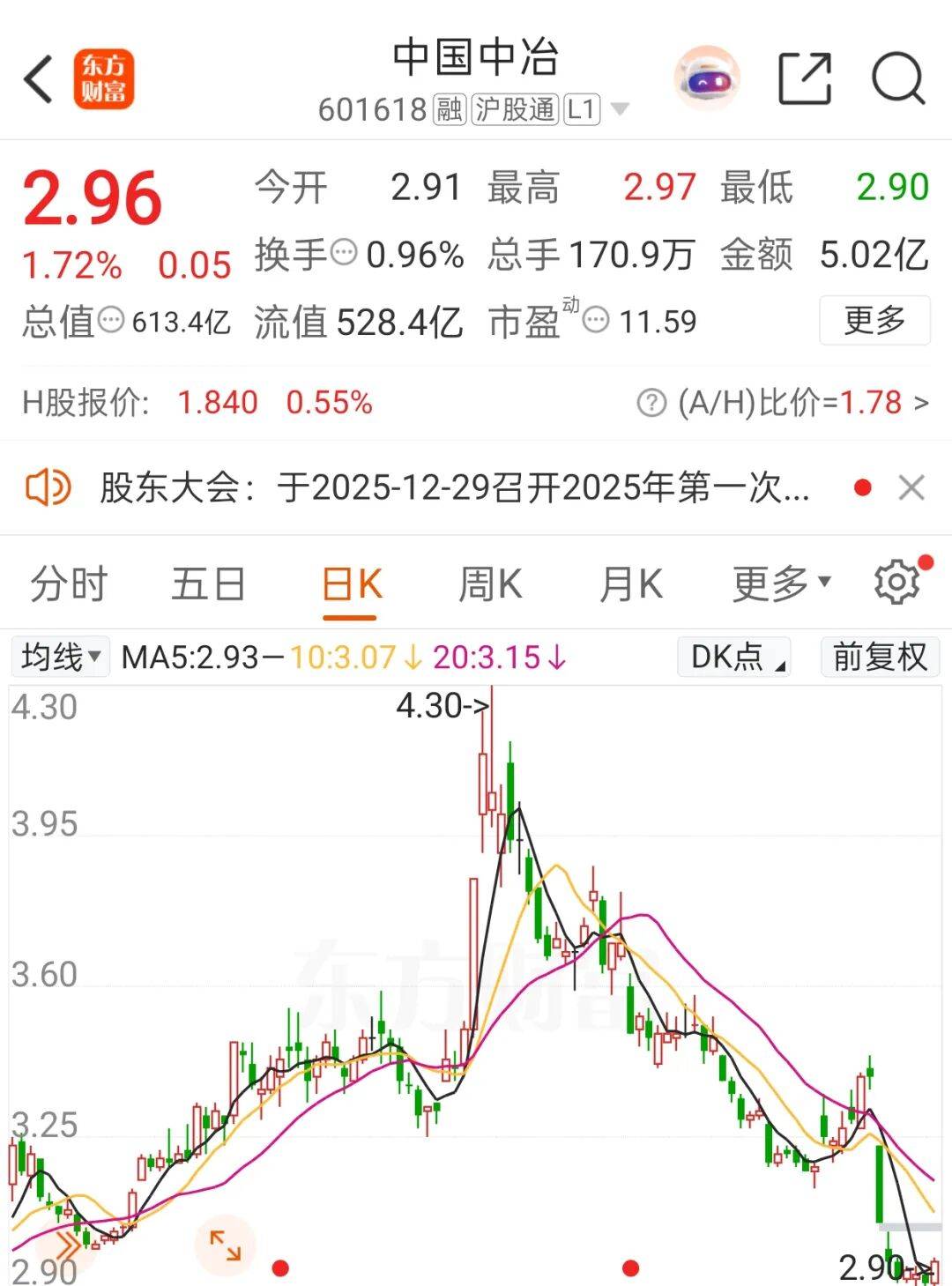Expand the 更多 chart period dropdown
Image resolution: width=952 pixels, height=1286 pixels.
779,582
